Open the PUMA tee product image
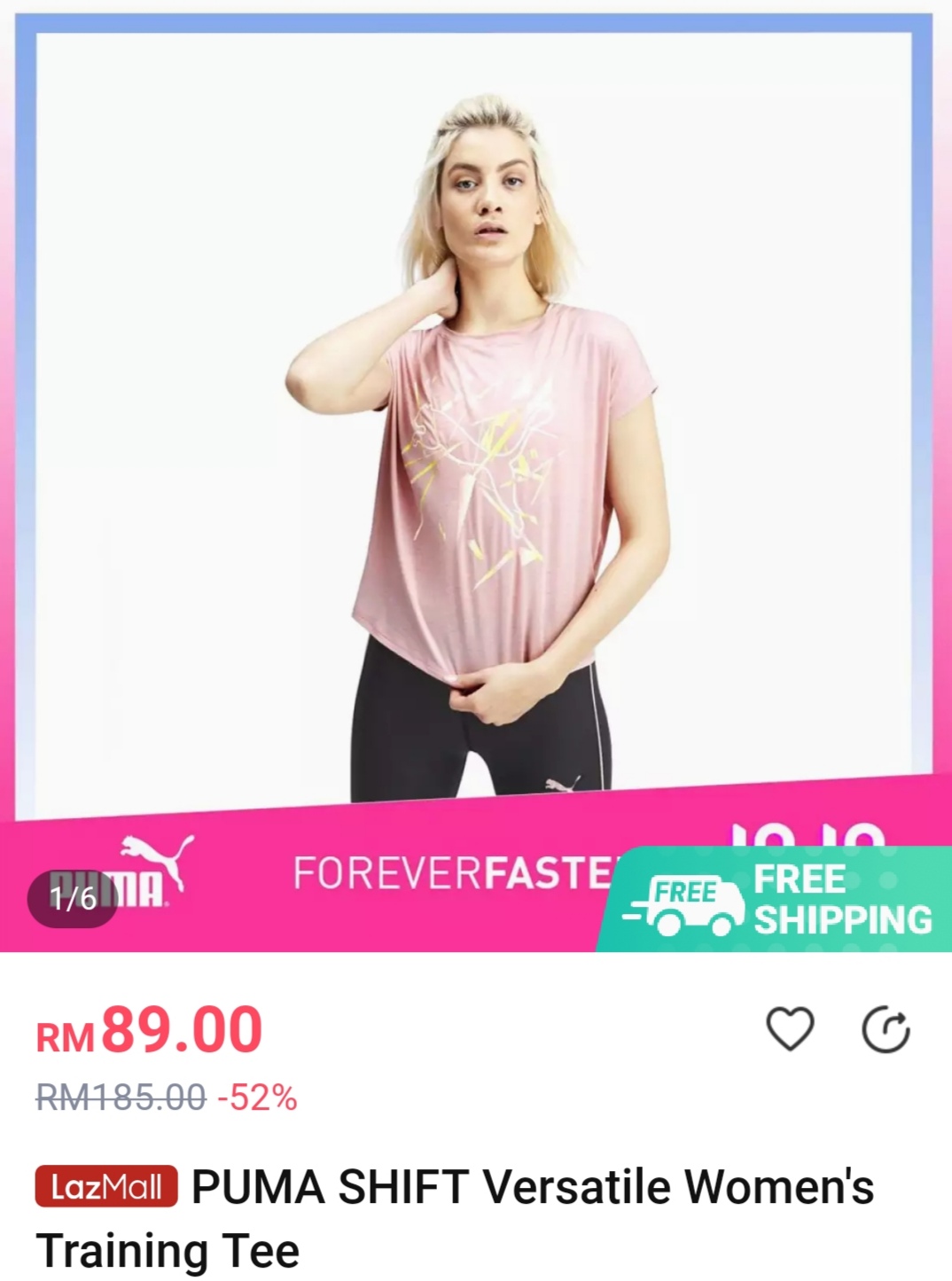Image resolution: width=952 pixels, height=1281 pixels. click(475, 443)
